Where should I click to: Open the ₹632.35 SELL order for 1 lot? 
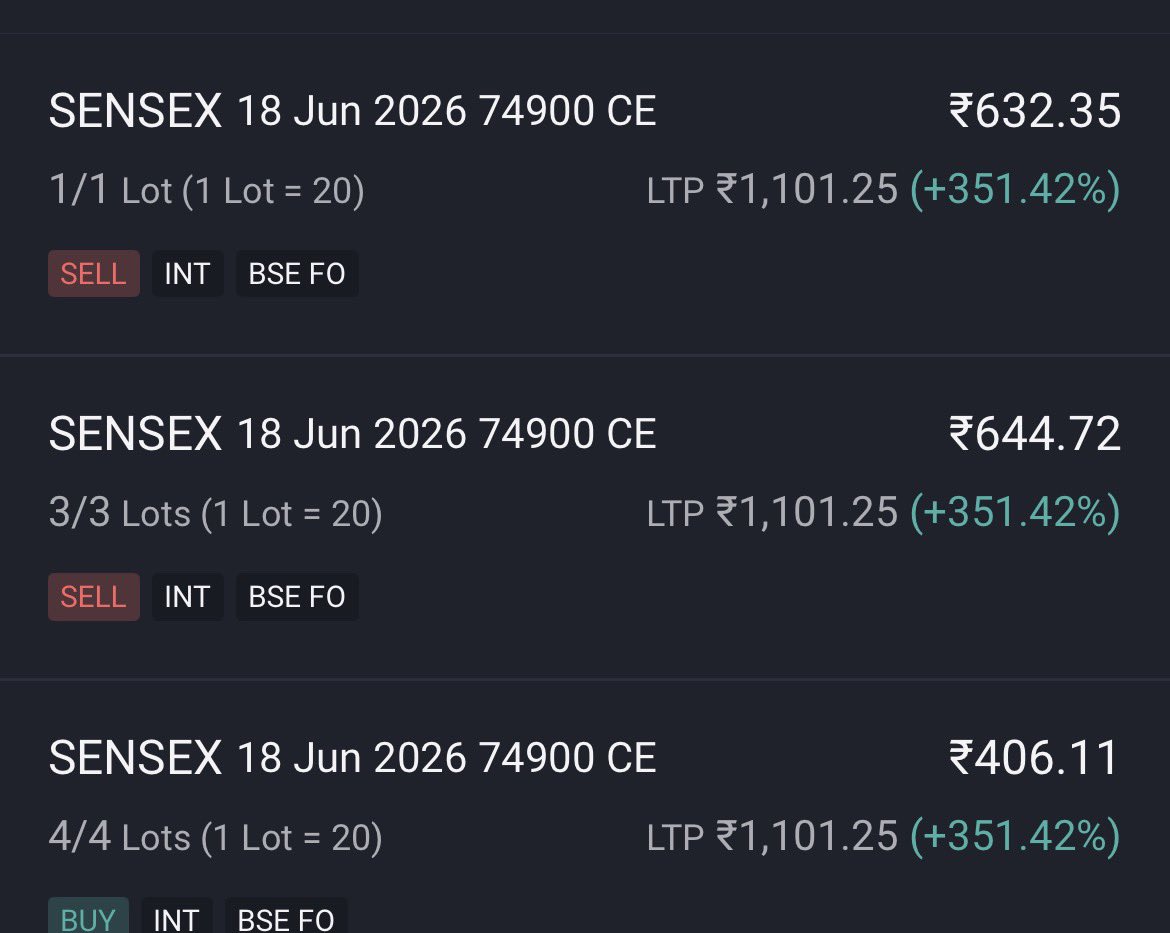(x=585, y=194)
